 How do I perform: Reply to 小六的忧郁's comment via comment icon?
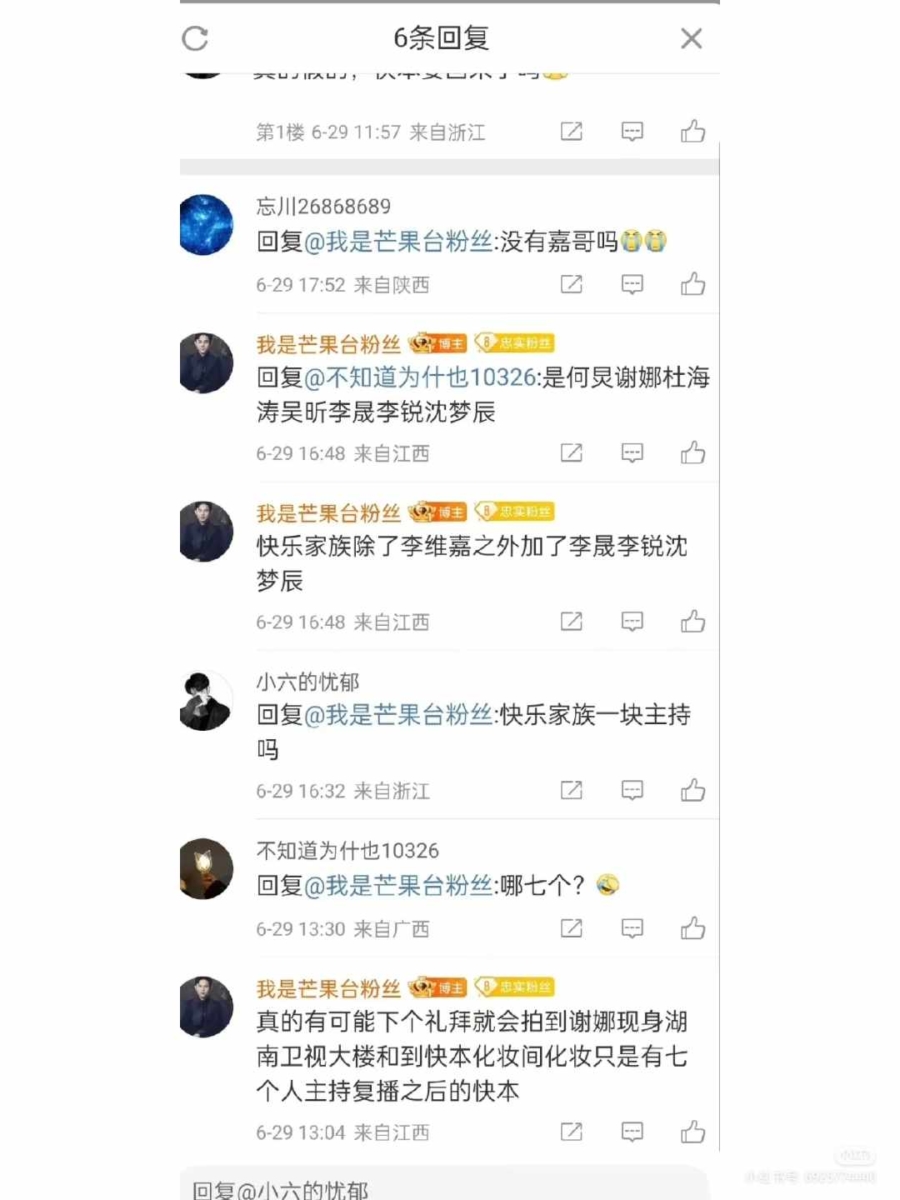[632, 790]
